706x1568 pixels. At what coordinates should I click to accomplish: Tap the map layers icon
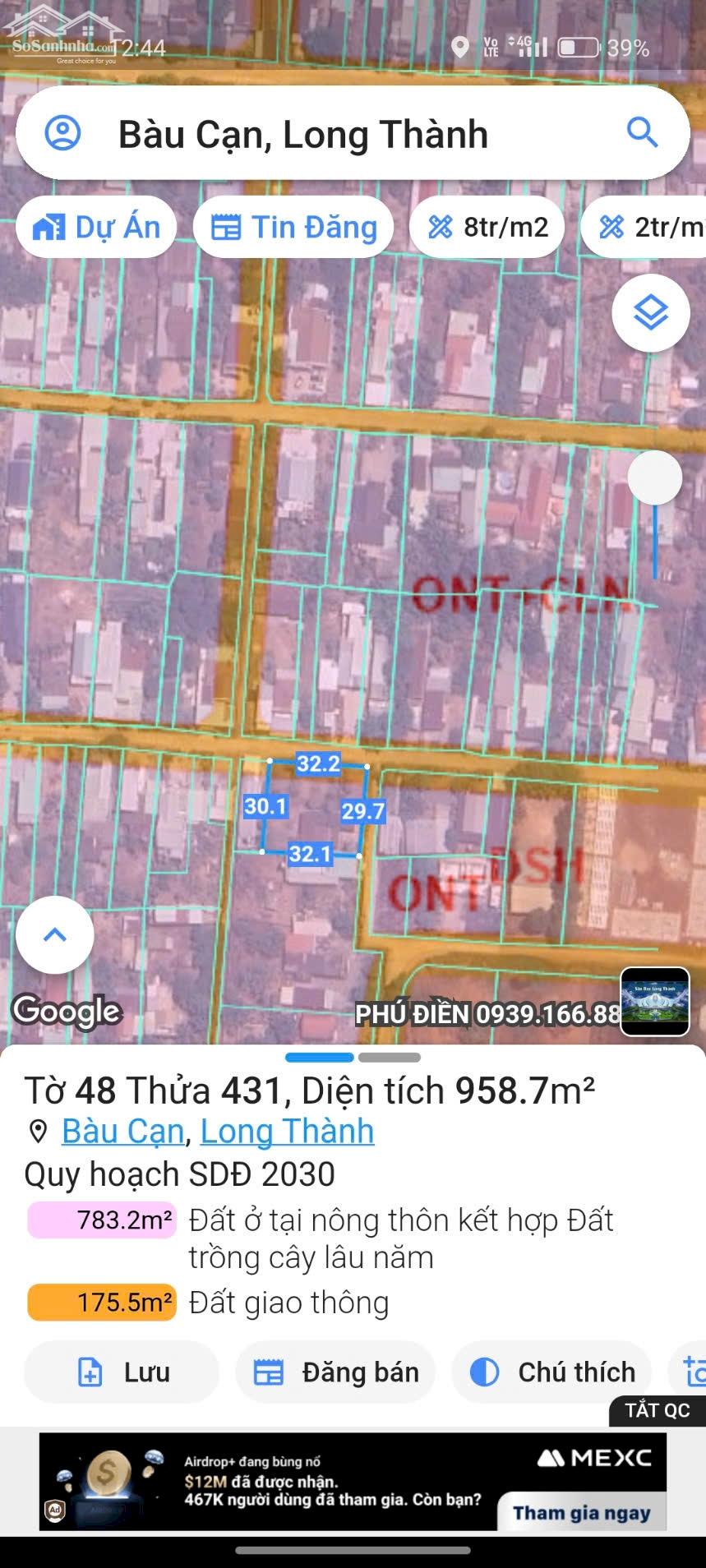pos(653,312)
